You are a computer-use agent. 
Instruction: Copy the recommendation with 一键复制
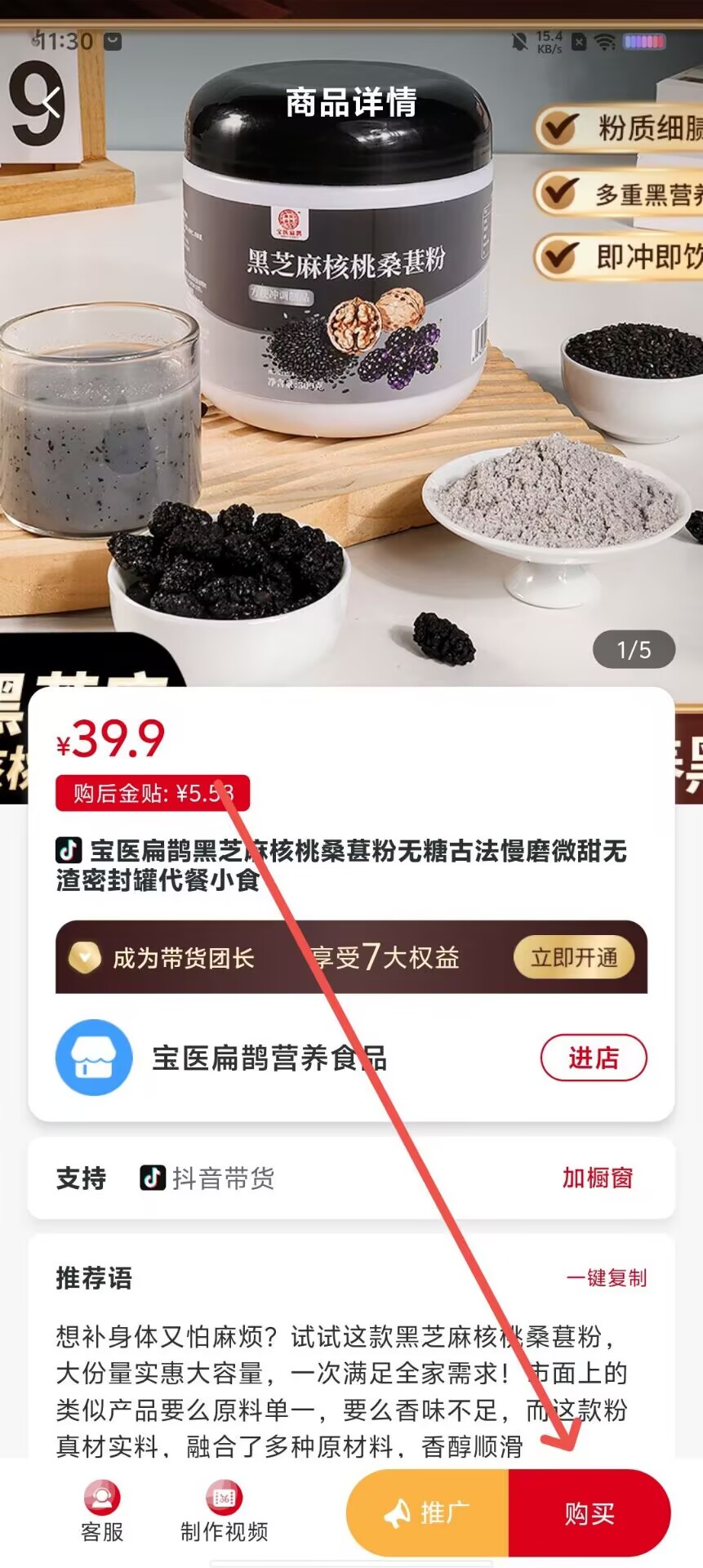(x=607, y=1278)
